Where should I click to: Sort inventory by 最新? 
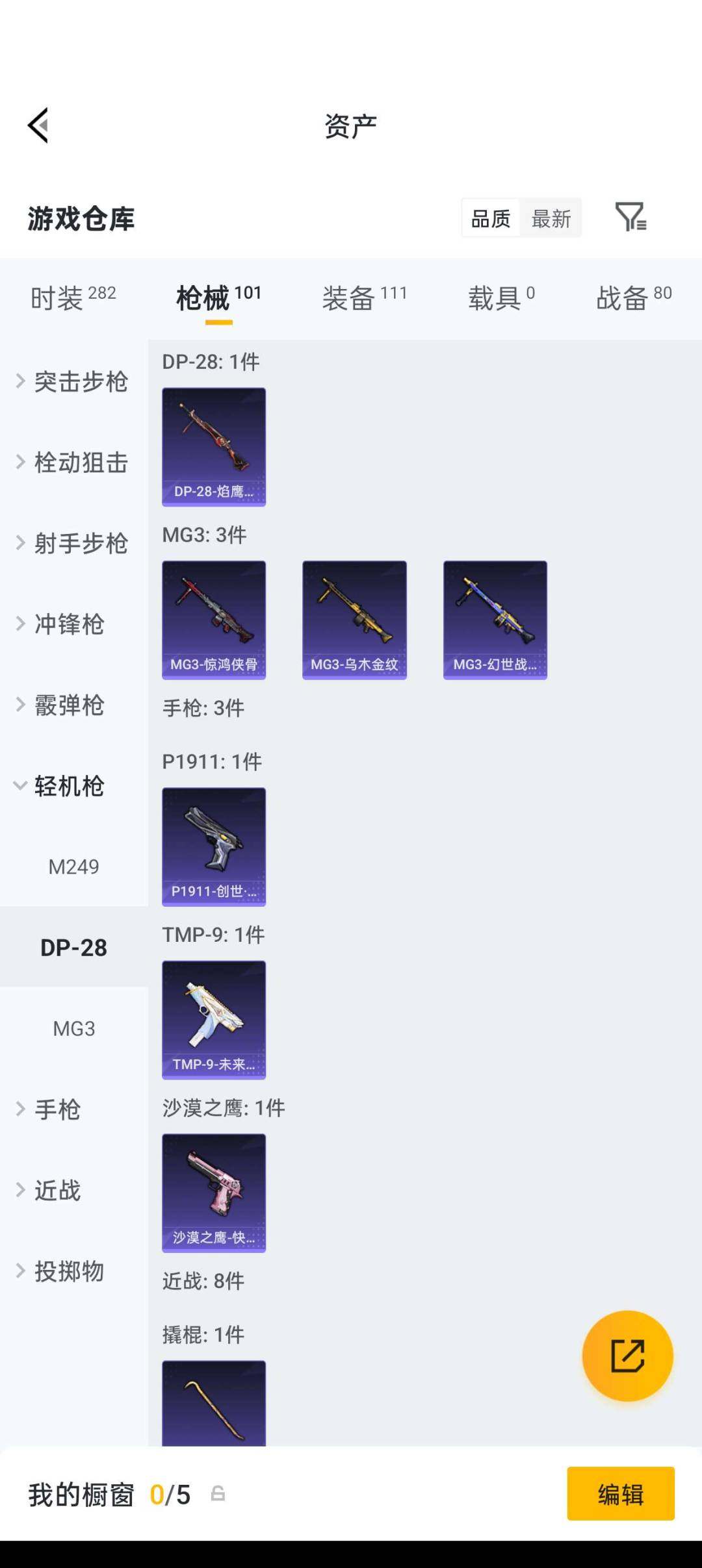tap(551, 218)
